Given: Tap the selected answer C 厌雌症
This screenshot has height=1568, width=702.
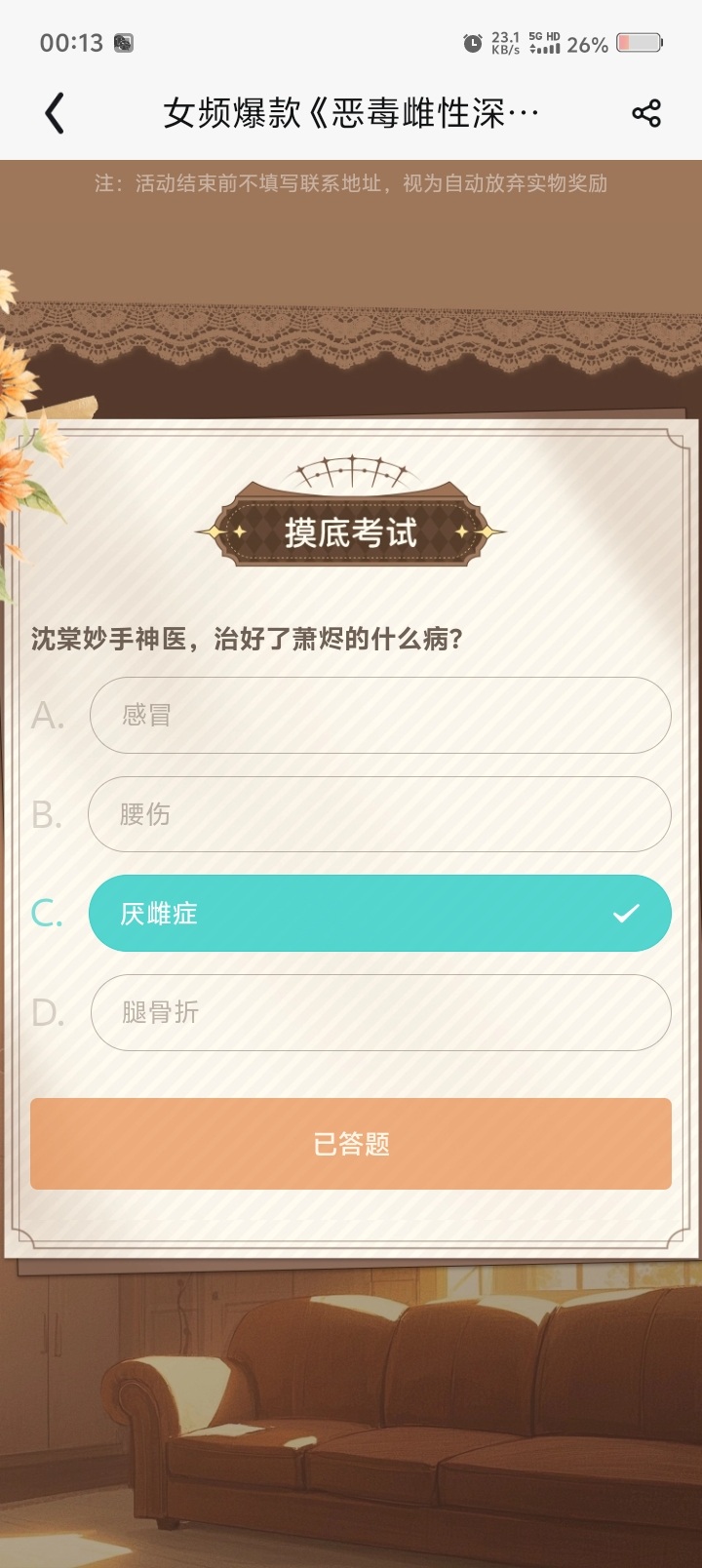Looking at the screenshot, I should [380, 913].
